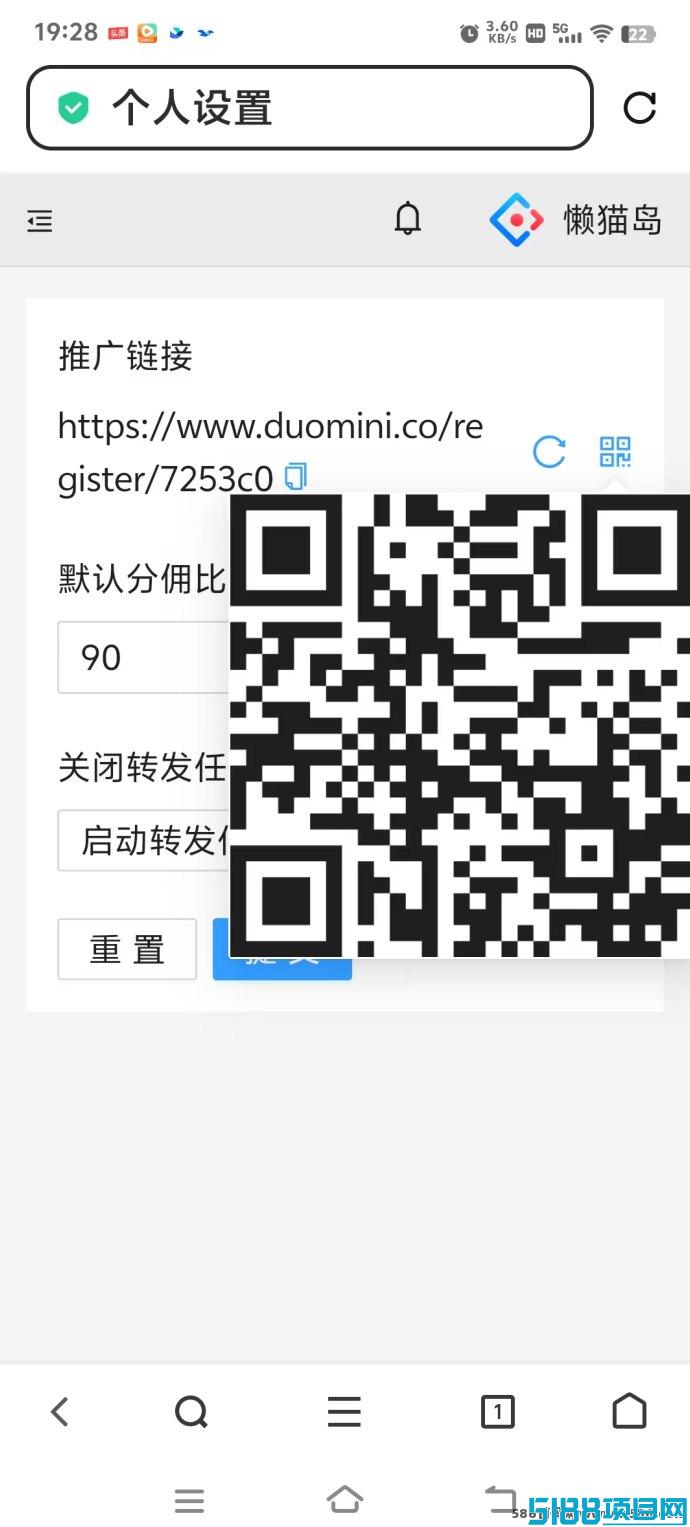Open the side menu collapse button
This screenshot has height=1527, width=690.
pos(40,221)
